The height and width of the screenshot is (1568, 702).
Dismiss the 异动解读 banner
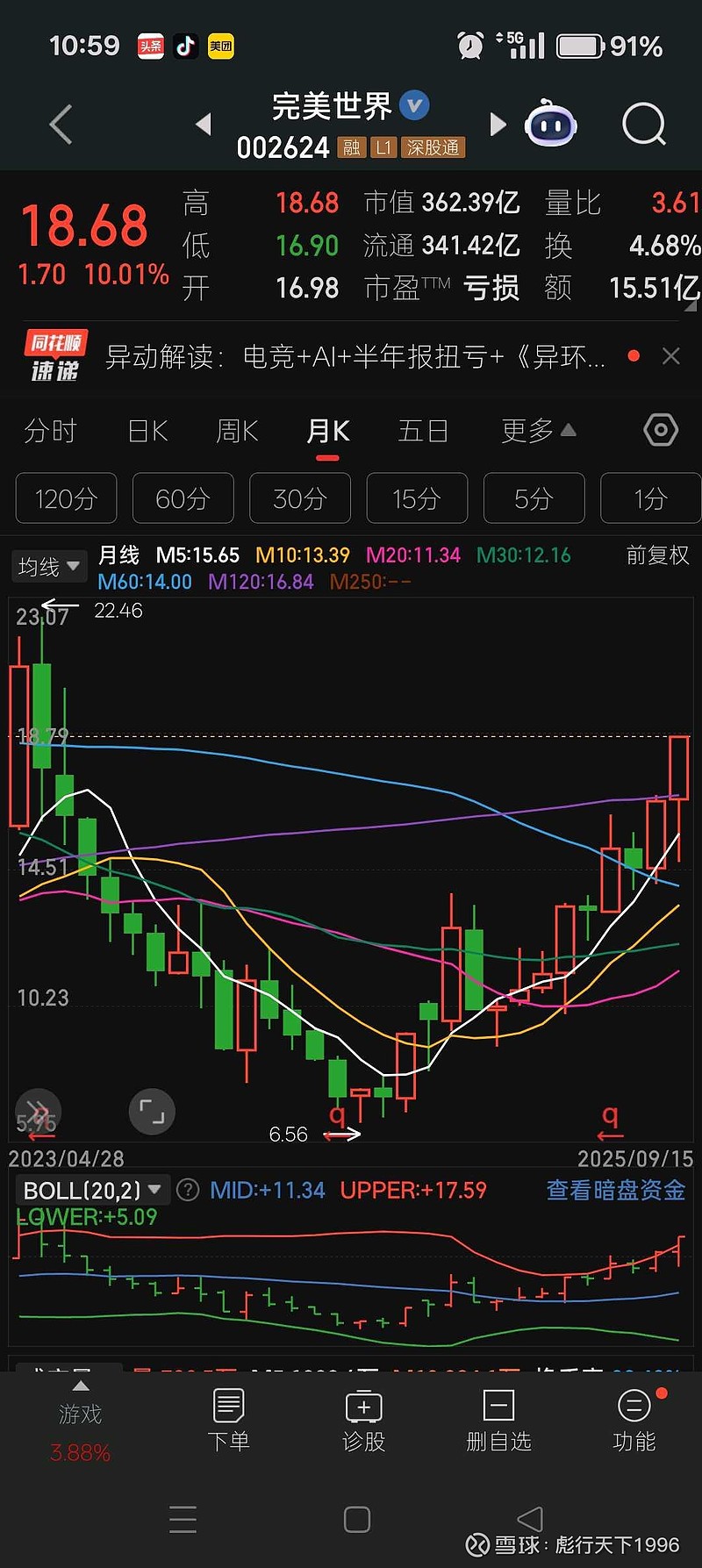(x=671, y=356)
